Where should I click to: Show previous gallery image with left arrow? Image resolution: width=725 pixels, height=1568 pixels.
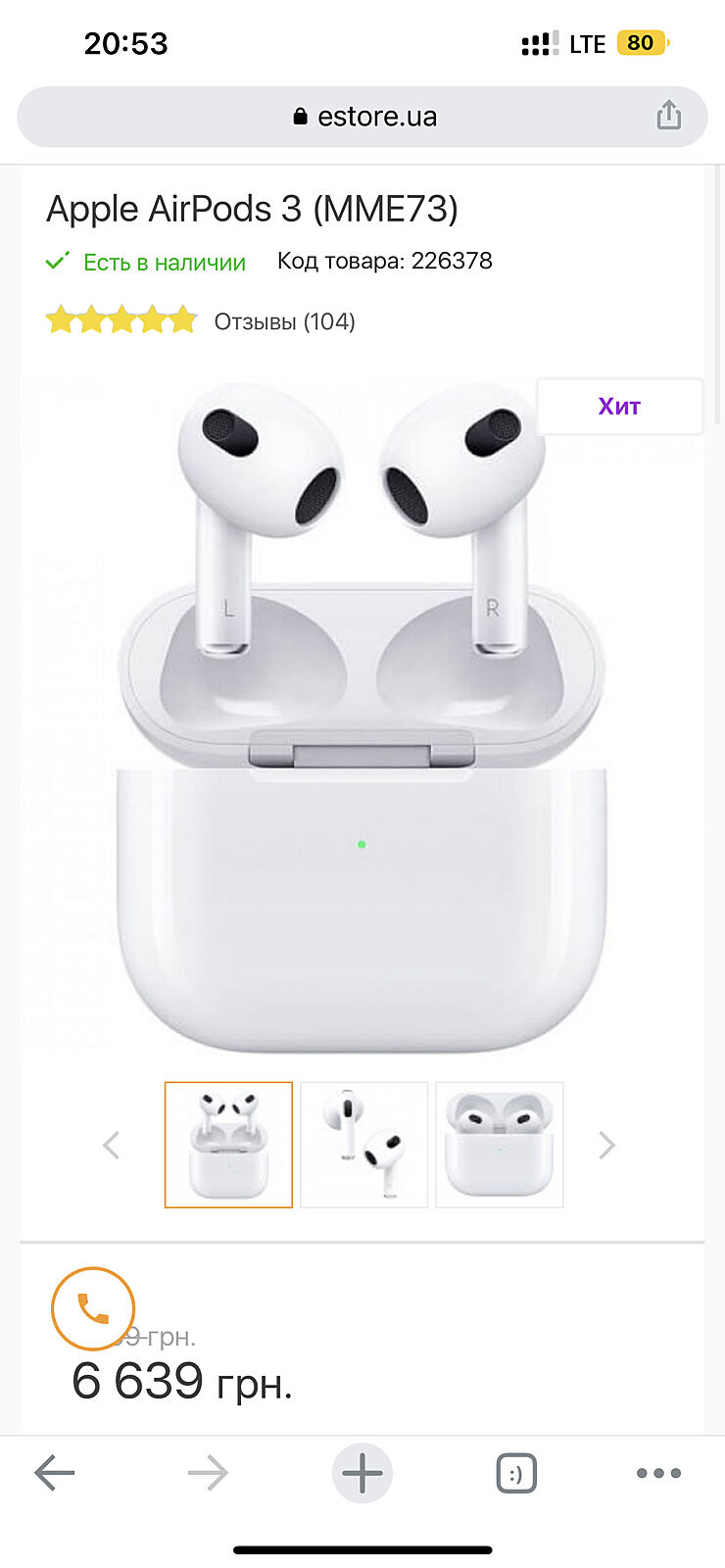click(x=112, y=1145)
